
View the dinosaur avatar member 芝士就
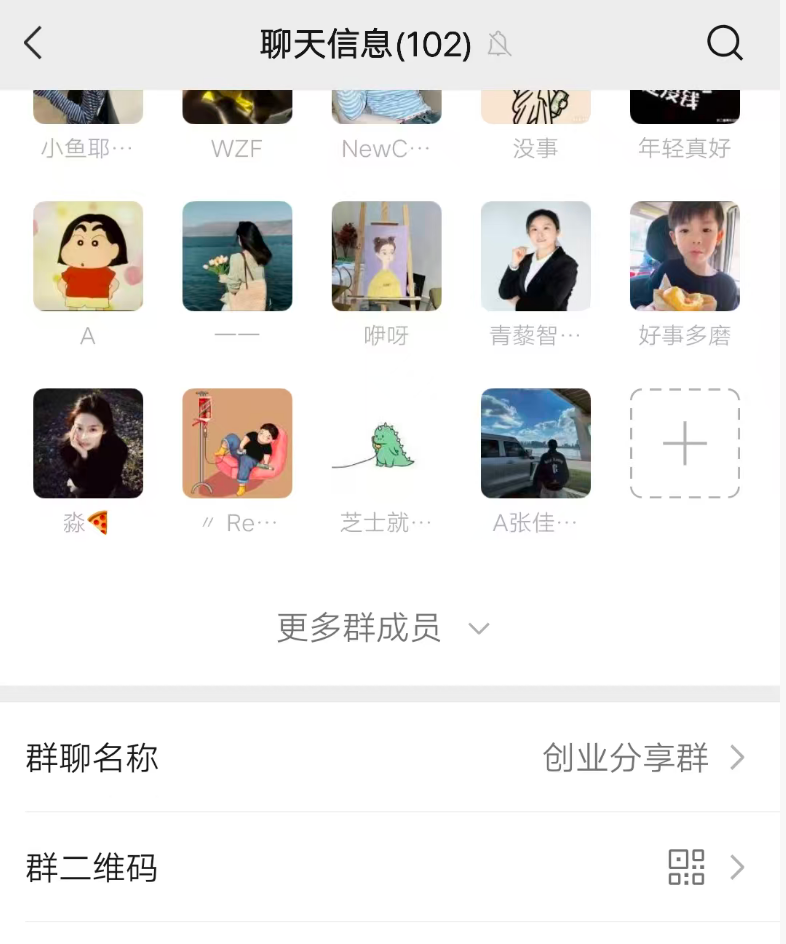386,443
